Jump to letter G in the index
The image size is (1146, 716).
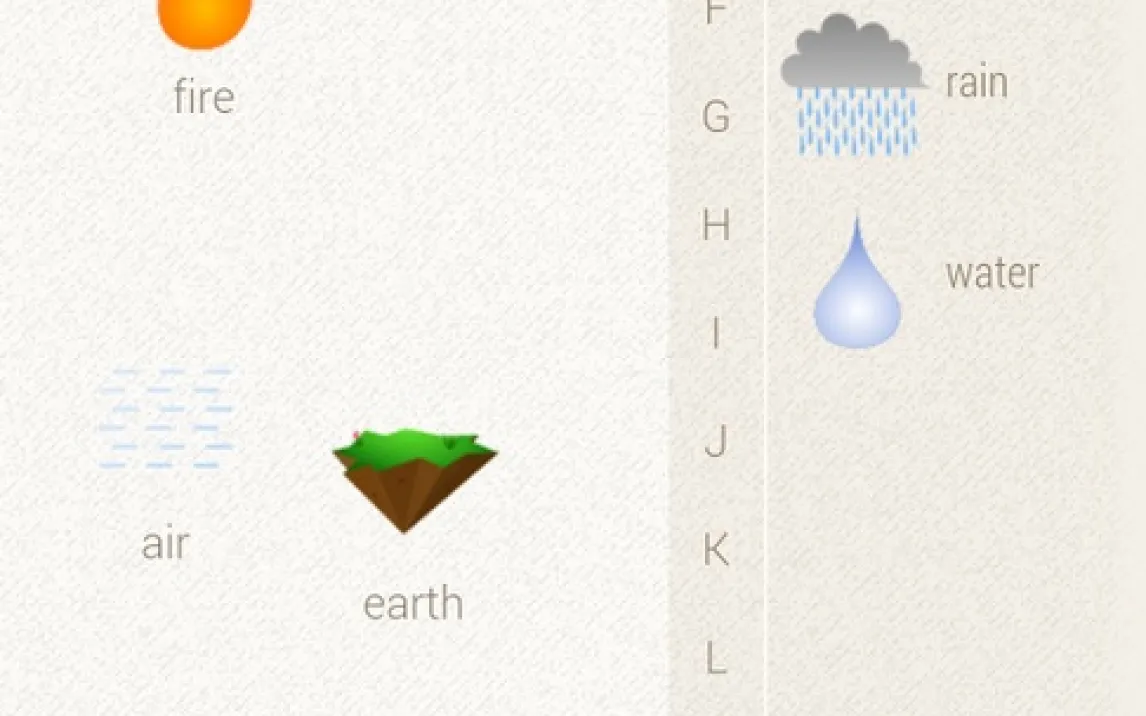pos(716,118)
